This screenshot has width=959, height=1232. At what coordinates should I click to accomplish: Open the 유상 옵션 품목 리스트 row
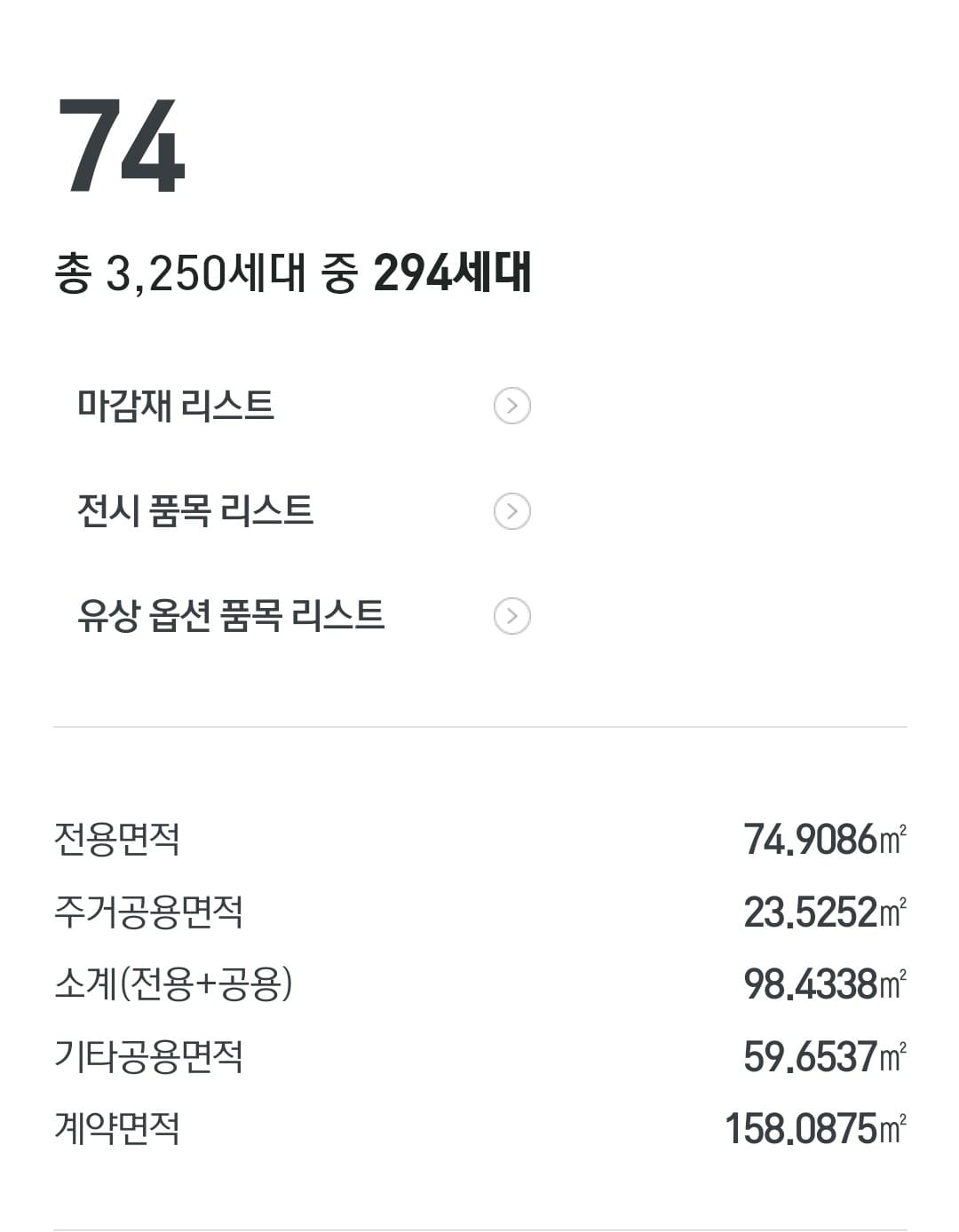click(x=302, y=616)
